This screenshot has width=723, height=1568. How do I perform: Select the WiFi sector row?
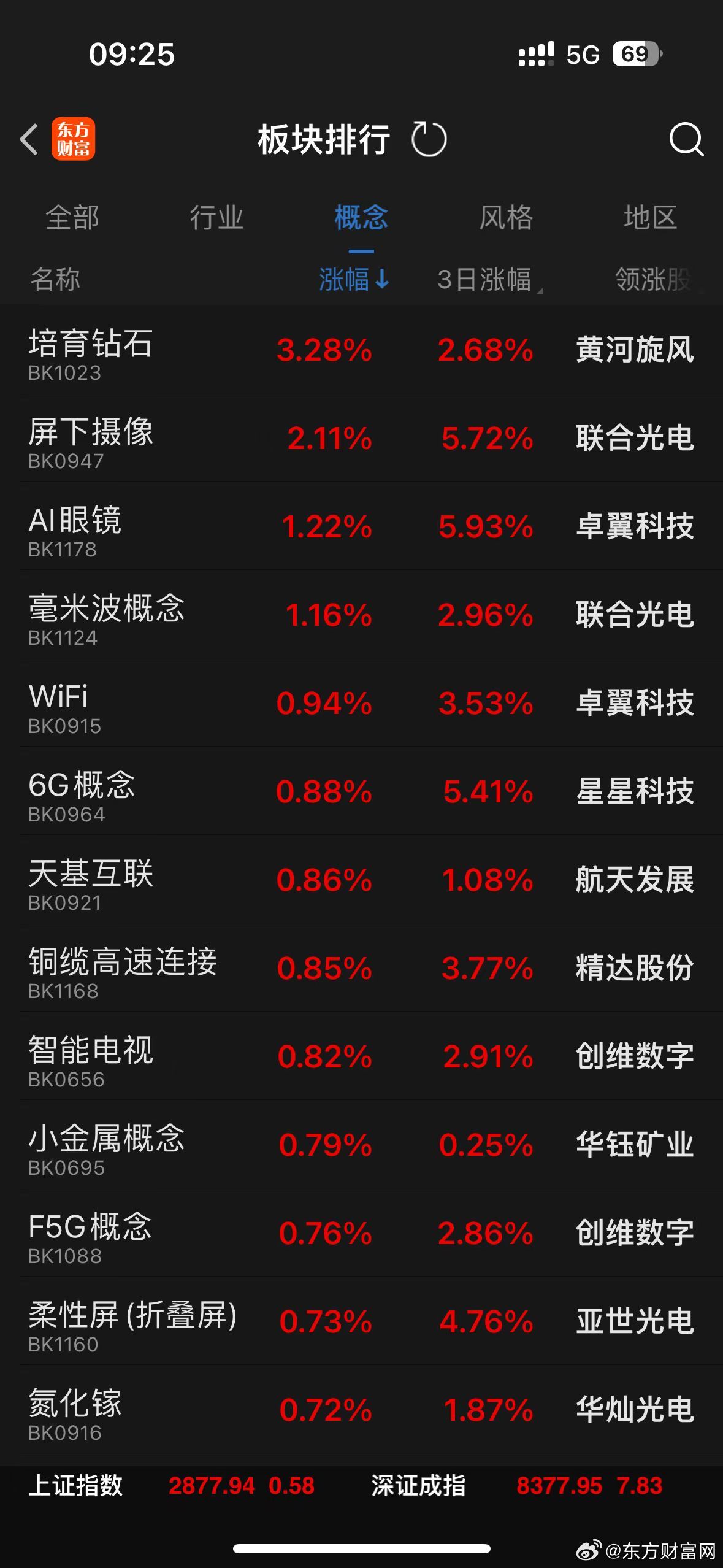pyautogui.click(x=361, y=703)
